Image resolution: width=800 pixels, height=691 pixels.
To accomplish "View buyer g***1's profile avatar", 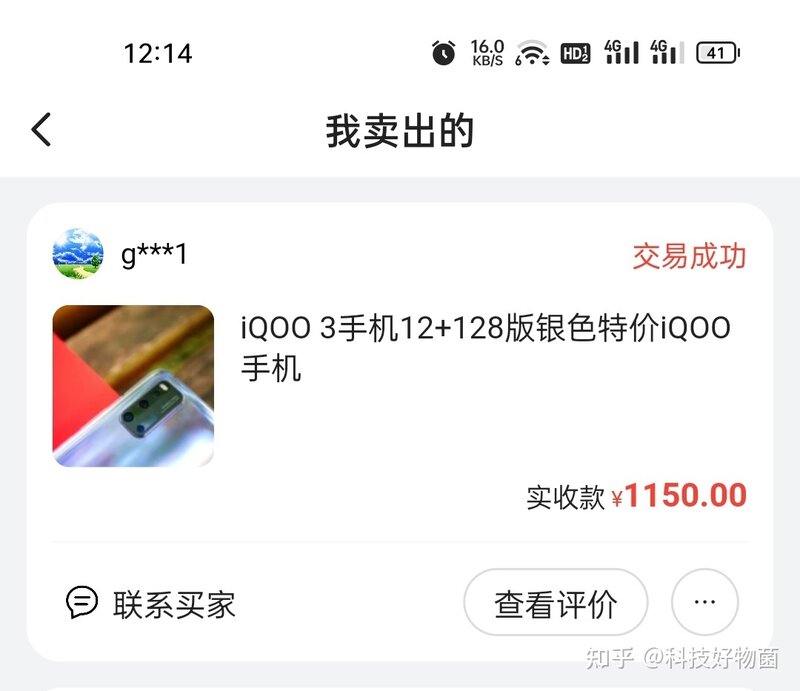I will 77,254.
